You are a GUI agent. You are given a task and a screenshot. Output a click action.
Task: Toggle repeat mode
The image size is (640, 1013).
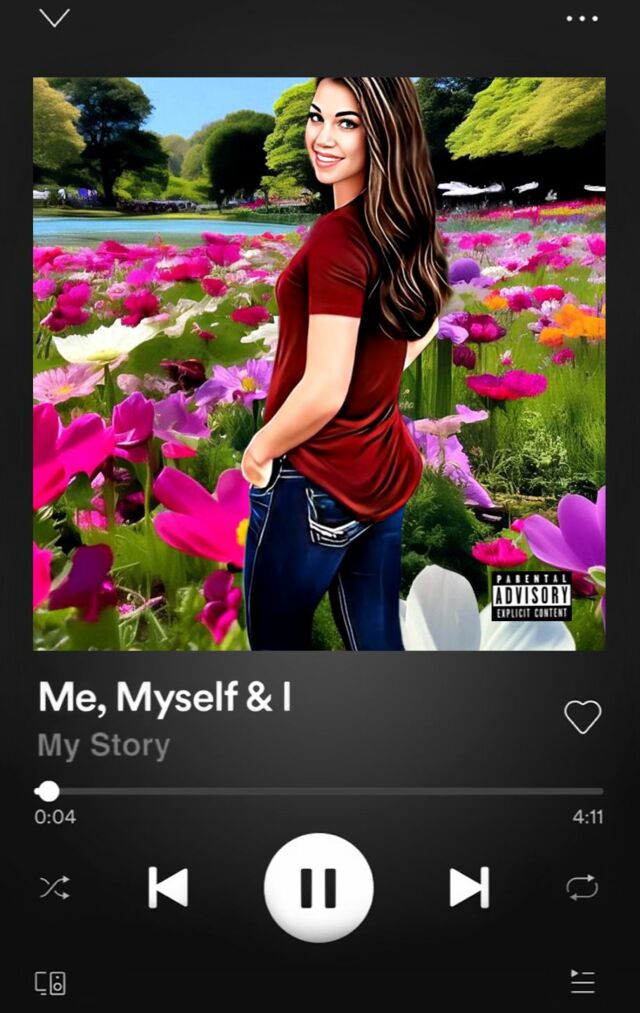582,887
